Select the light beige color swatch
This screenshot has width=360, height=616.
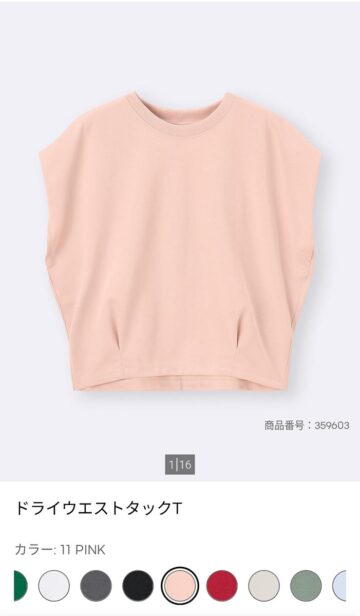tap(264, 586)
